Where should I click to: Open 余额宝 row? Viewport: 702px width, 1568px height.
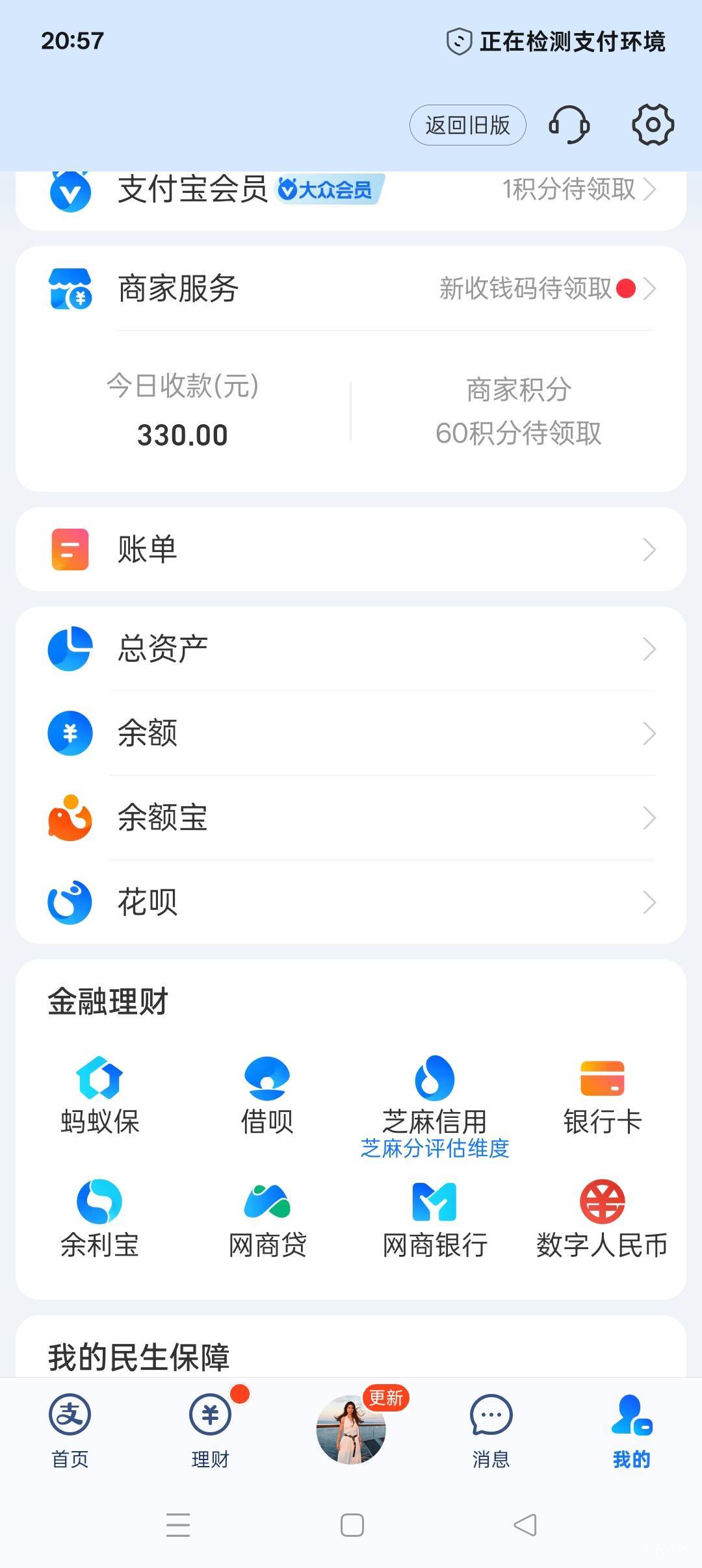[x=351, y=818]
